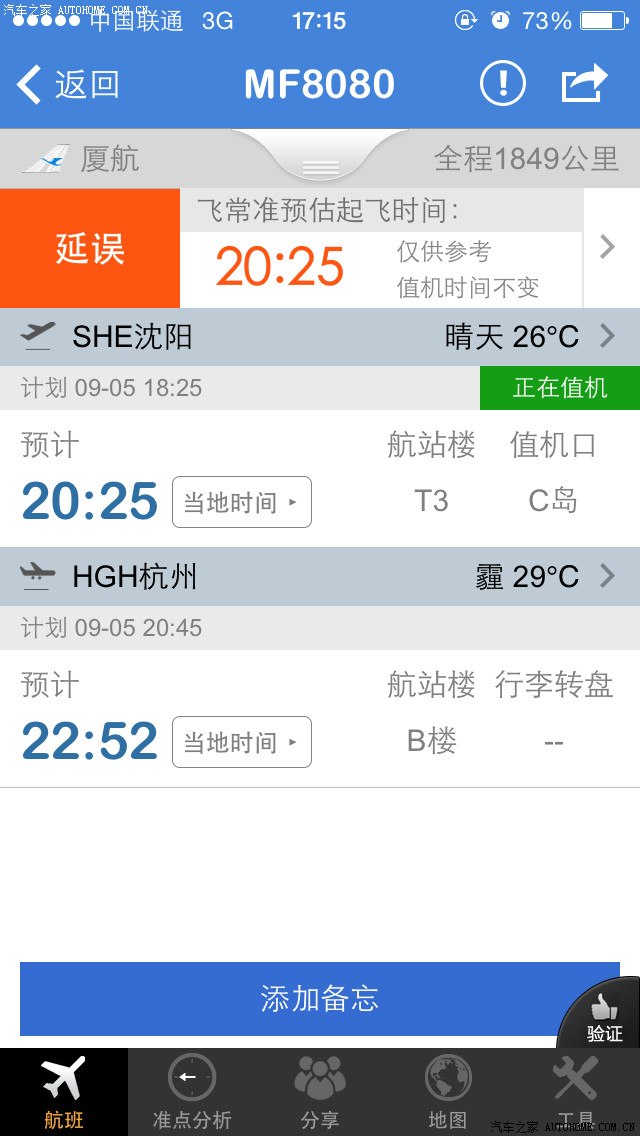Switch to the 工具 tab

pos(576,1092)
